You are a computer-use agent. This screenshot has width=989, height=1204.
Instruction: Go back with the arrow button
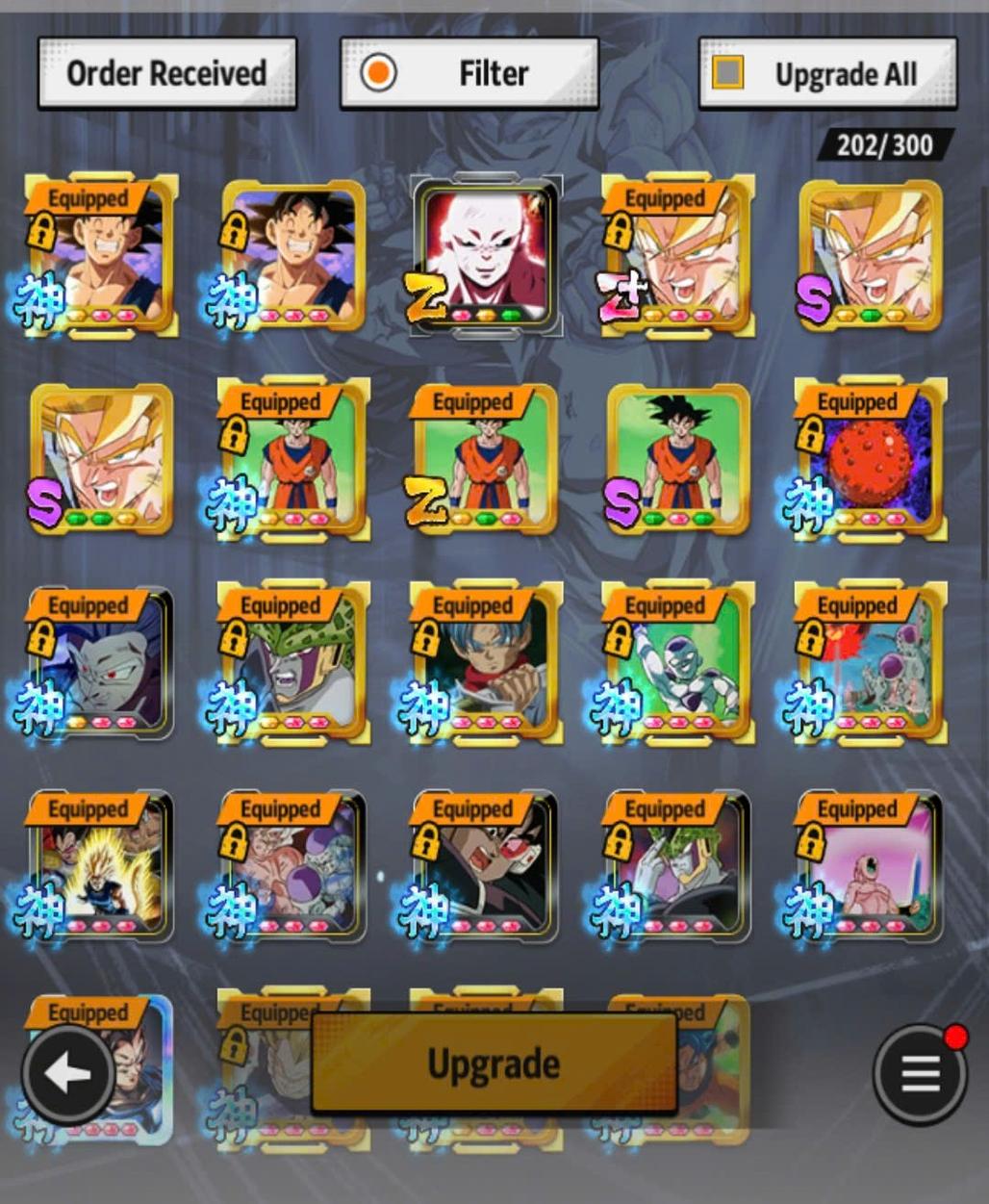tap(68, 1074)
